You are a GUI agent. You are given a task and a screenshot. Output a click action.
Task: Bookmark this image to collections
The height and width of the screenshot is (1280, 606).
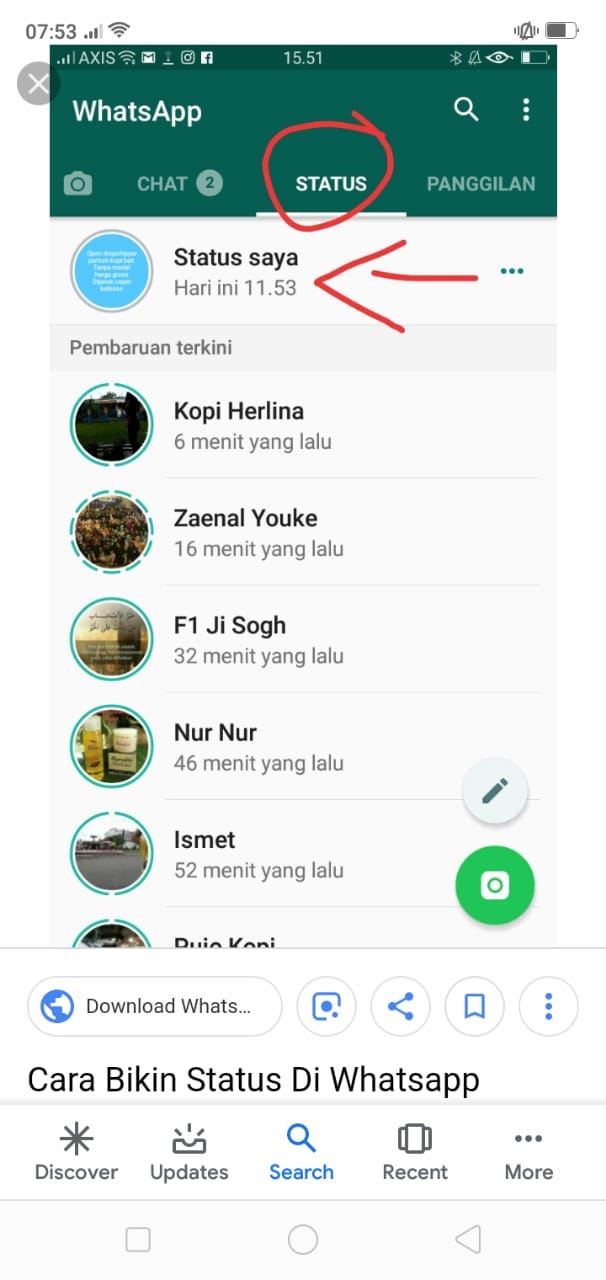pos(474,1006)
